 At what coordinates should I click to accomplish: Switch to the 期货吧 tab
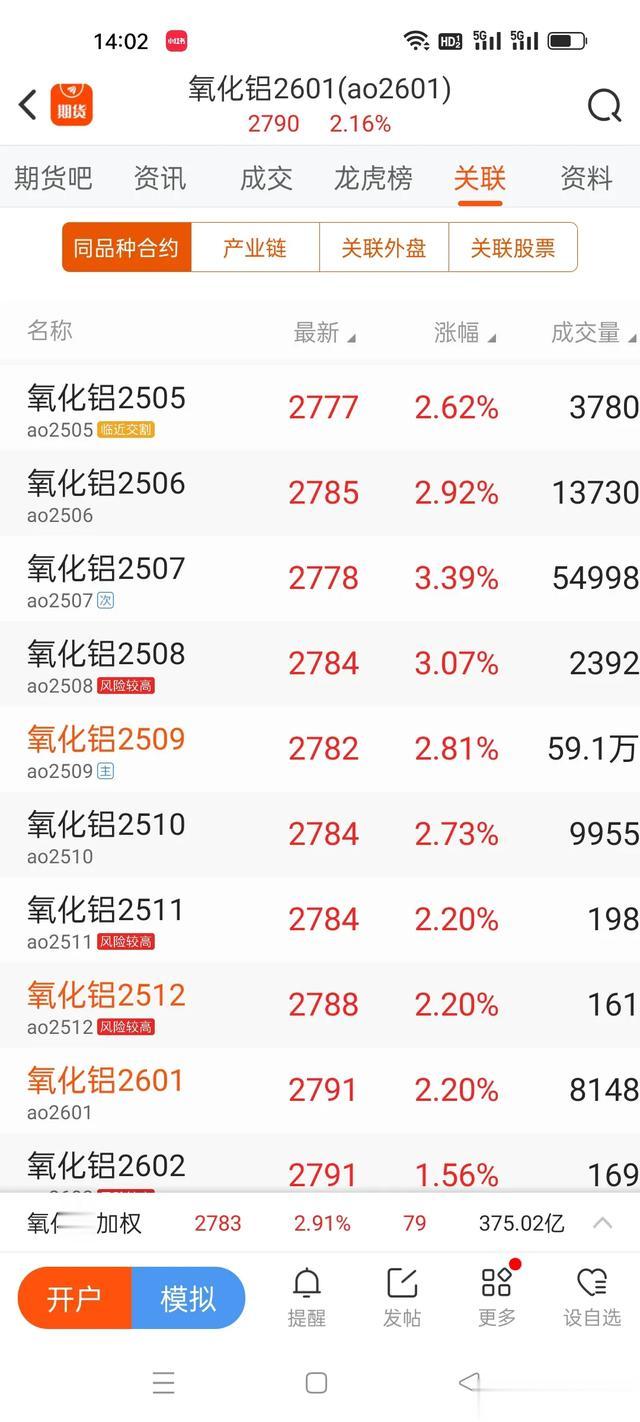53,179
